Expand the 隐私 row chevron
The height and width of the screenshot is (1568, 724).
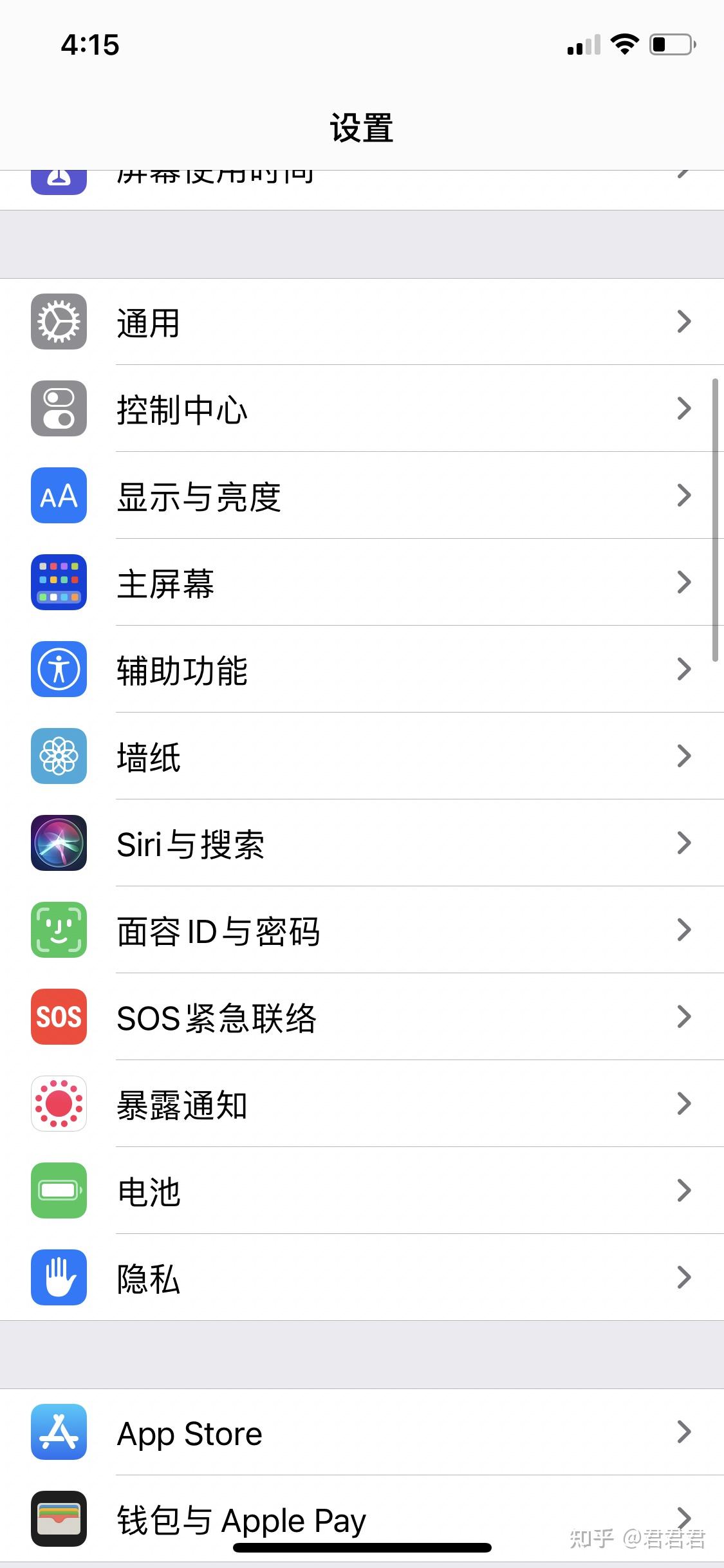point(683,1278)
